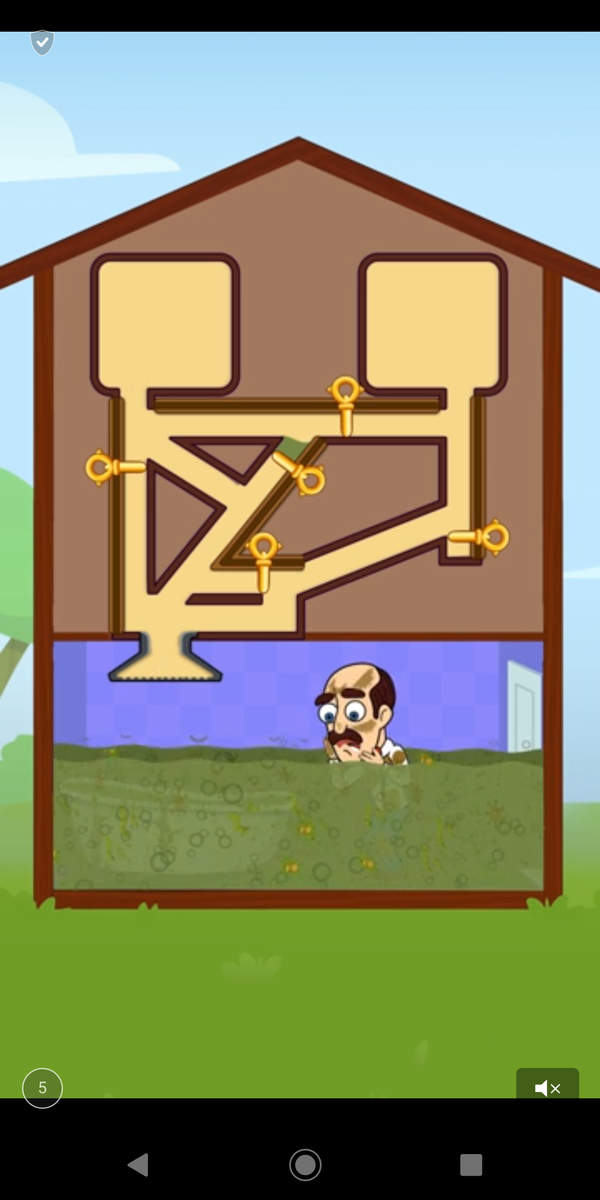Go back with the system back button
Image resolution: width=600 pixels, height=1200 pixels.
[x=139, y=1164]
